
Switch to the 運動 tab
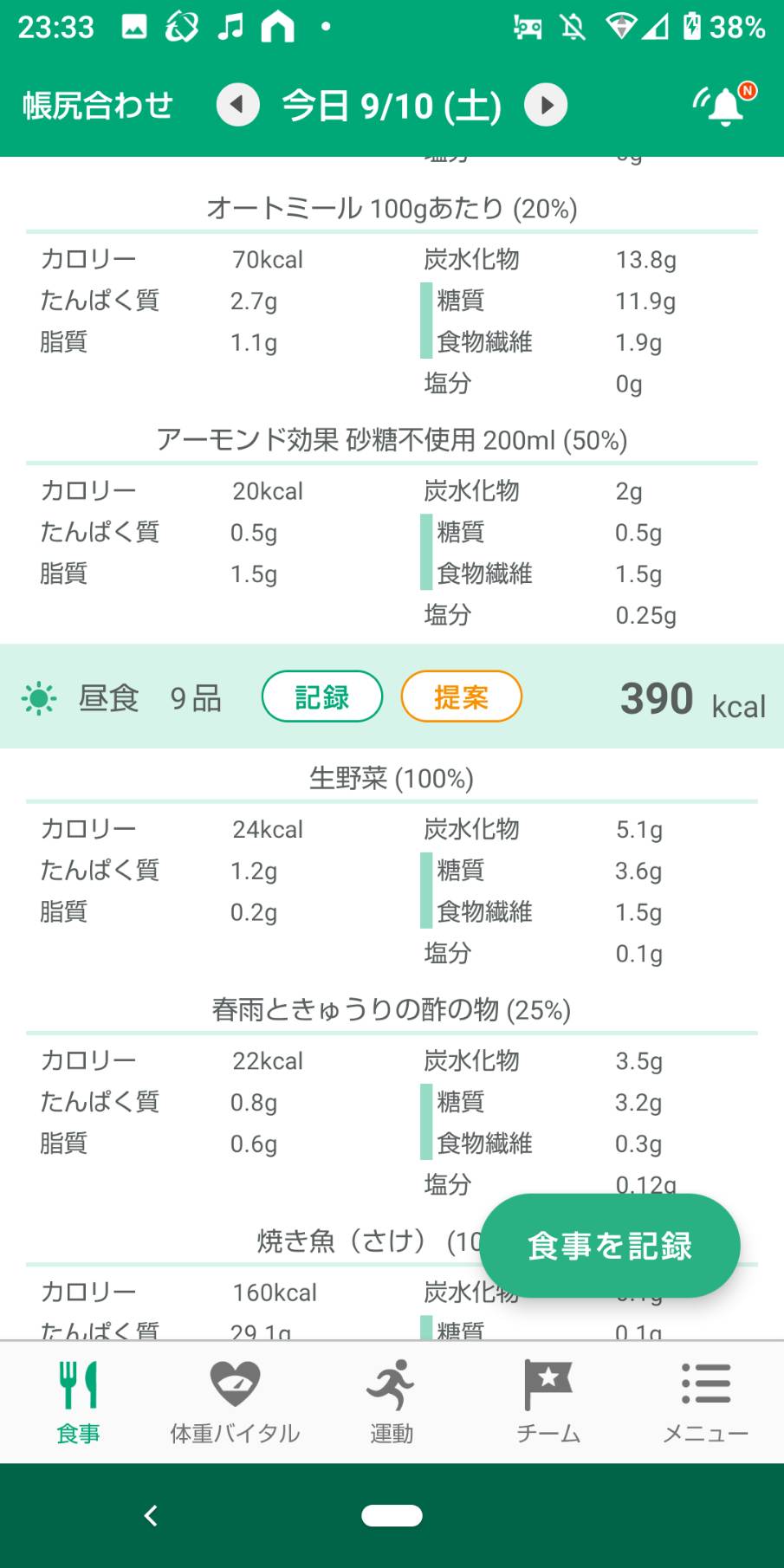coord(392,1403)
